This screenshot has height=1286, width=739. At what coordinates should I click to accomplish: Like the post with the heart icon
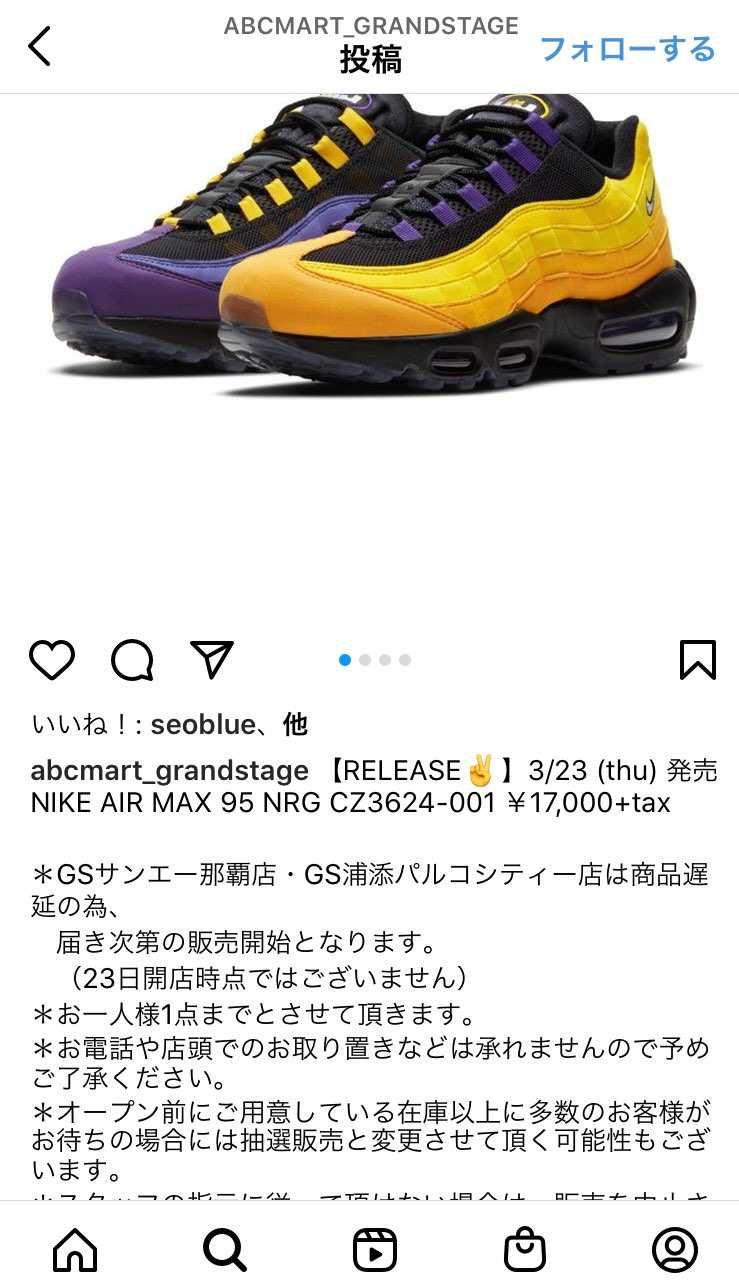54,658
